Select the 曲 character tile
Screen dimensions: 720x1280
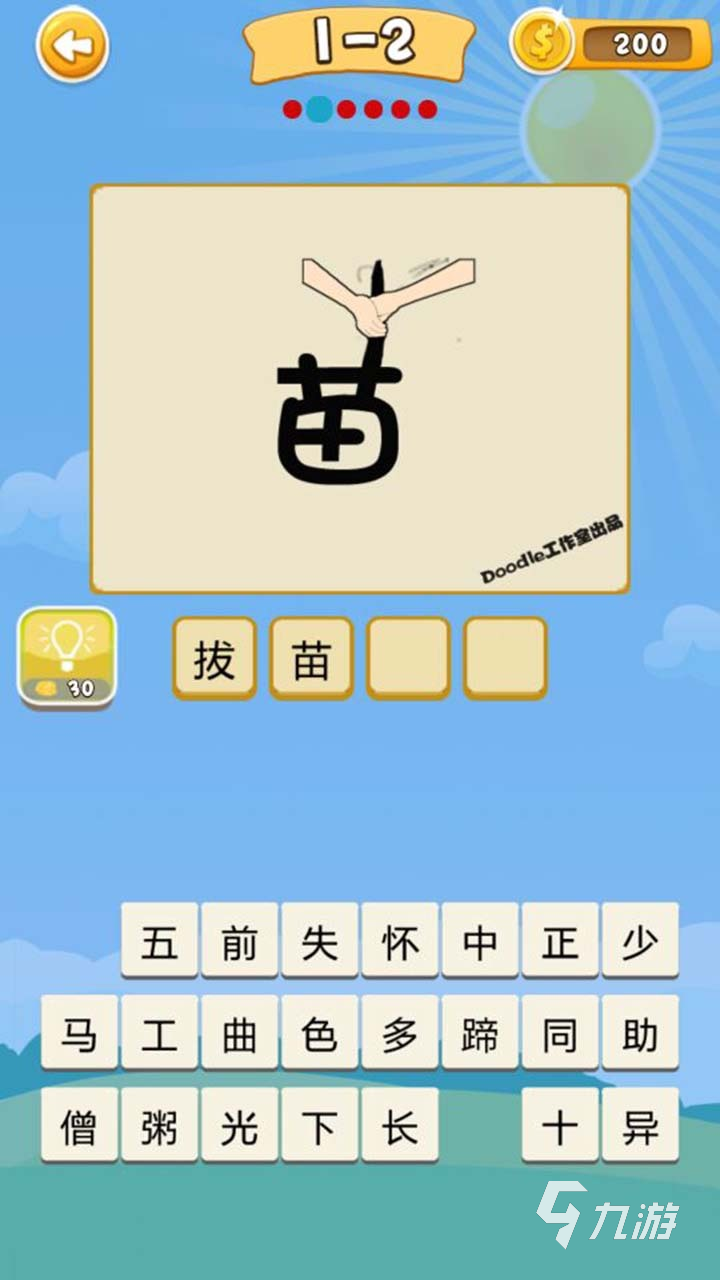pos(240,1033)
